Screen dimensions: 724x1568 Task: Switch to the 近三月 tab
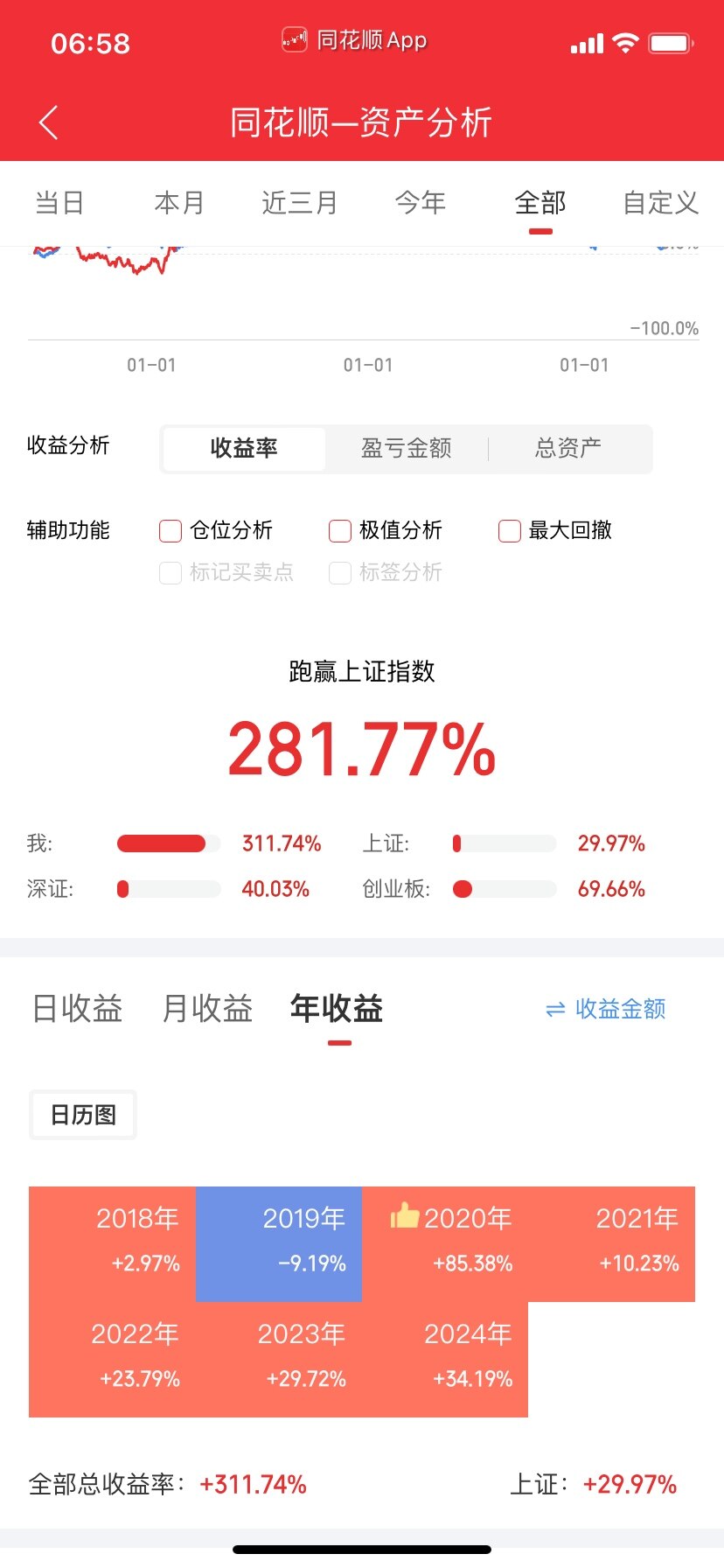pos(300,203)
